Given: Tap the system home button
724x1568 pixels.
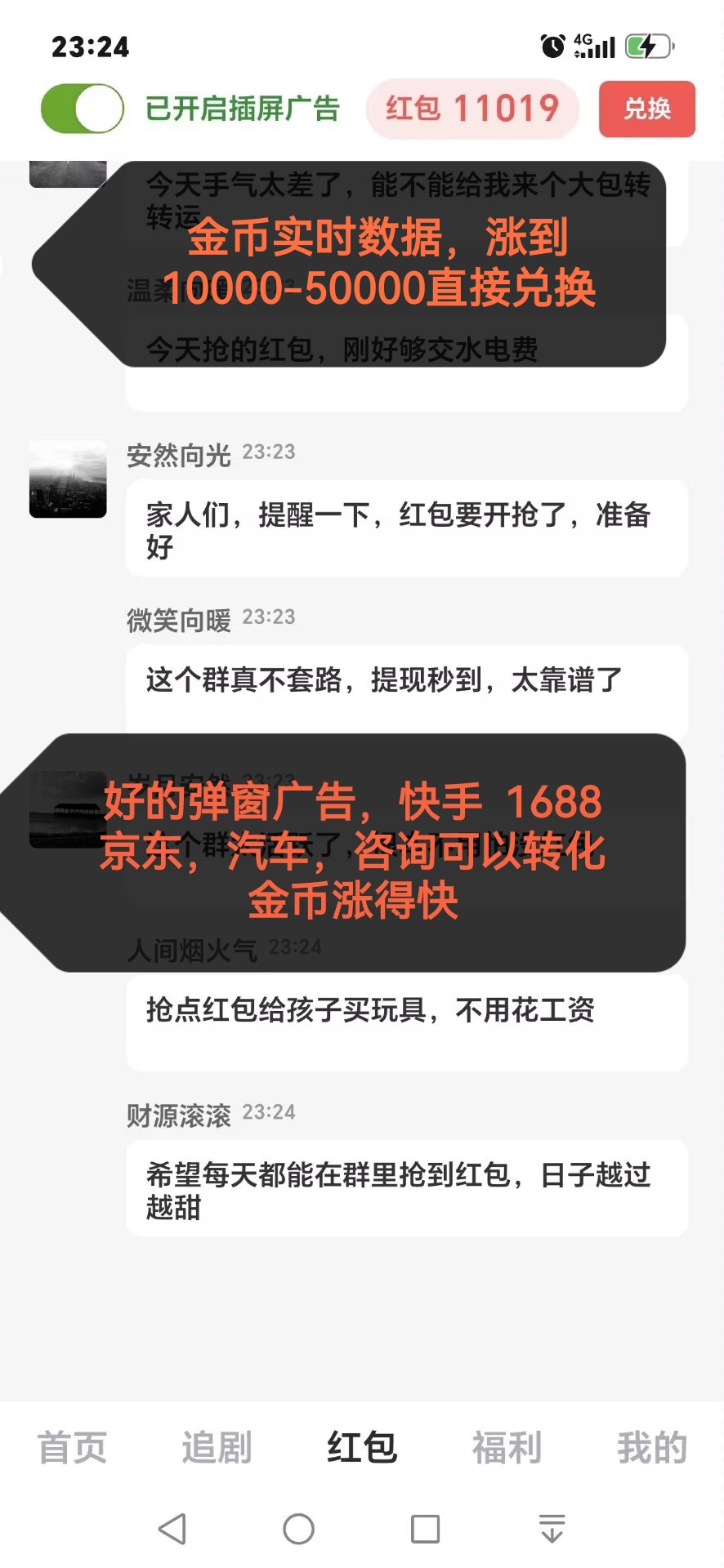Looking at the screenshot, I should pyautogui.click(x=298, y=1529).
